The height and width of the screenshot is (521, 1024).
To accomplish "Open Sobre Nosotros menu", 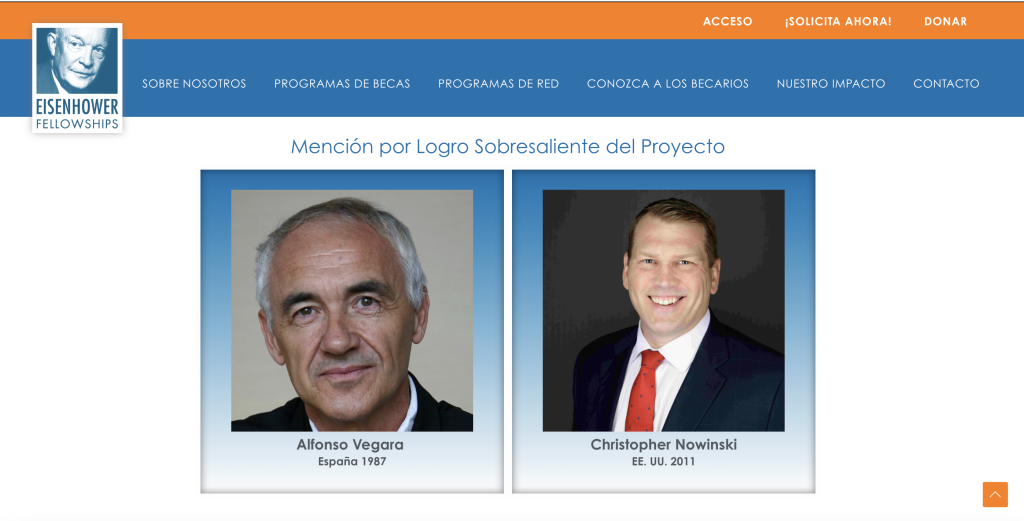I will tap(194, 84).
